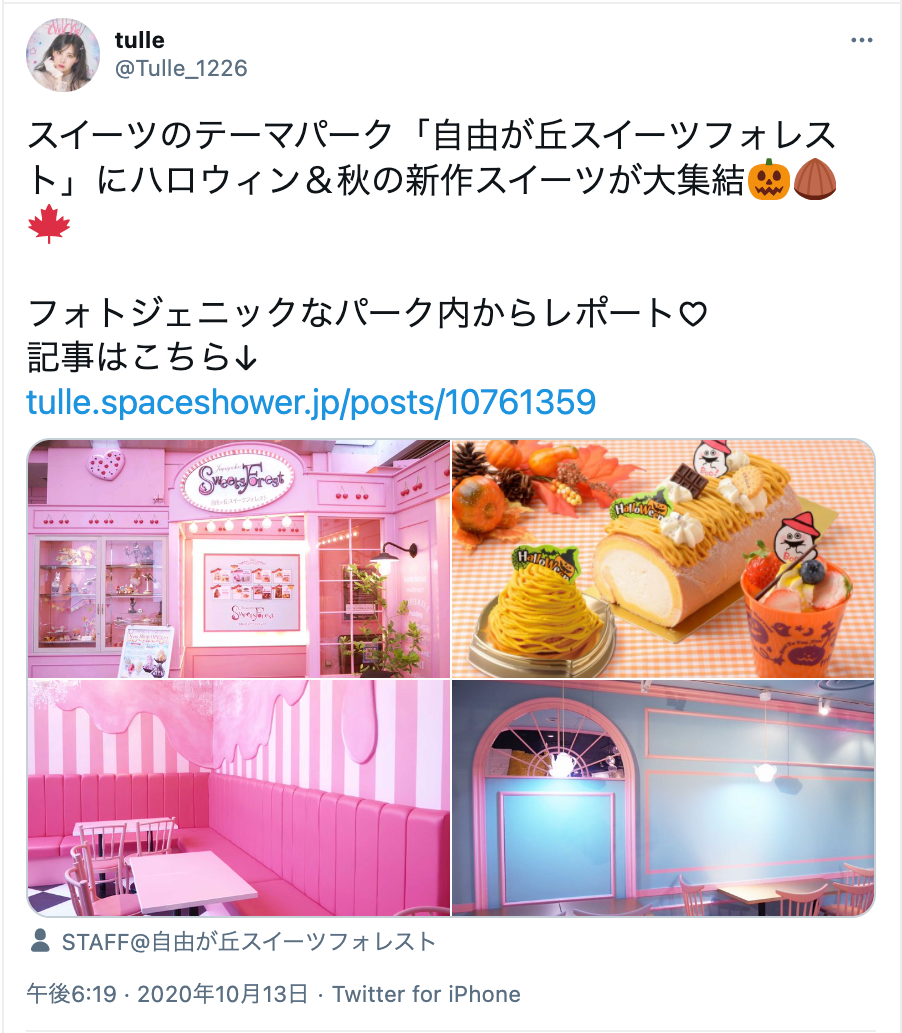
Task: Open the @Tulle_1226 profile name
Action: [x=180, y=68]
